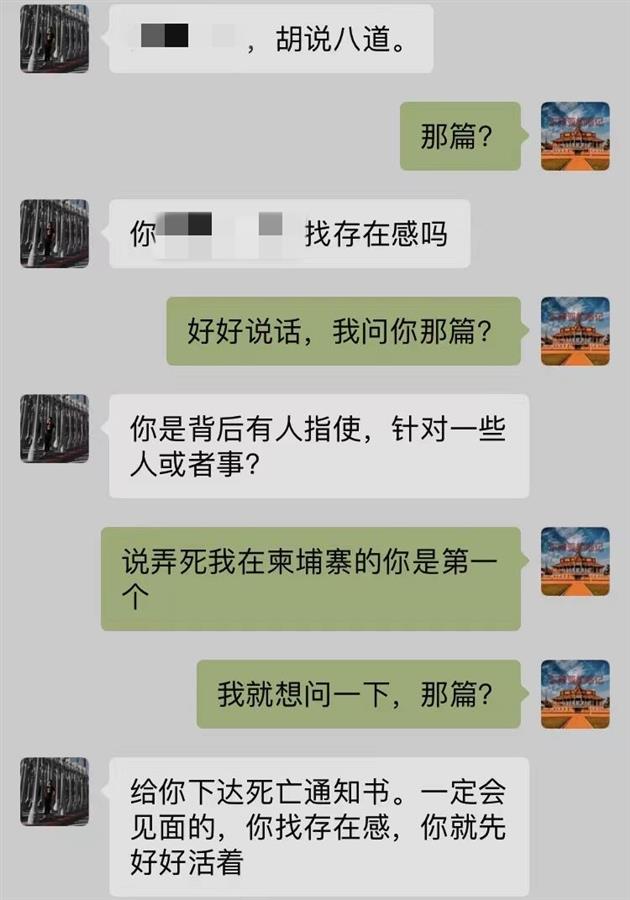
Task: Open avatar beside 你是背后有人指使 message
Action: coord(54,428)
